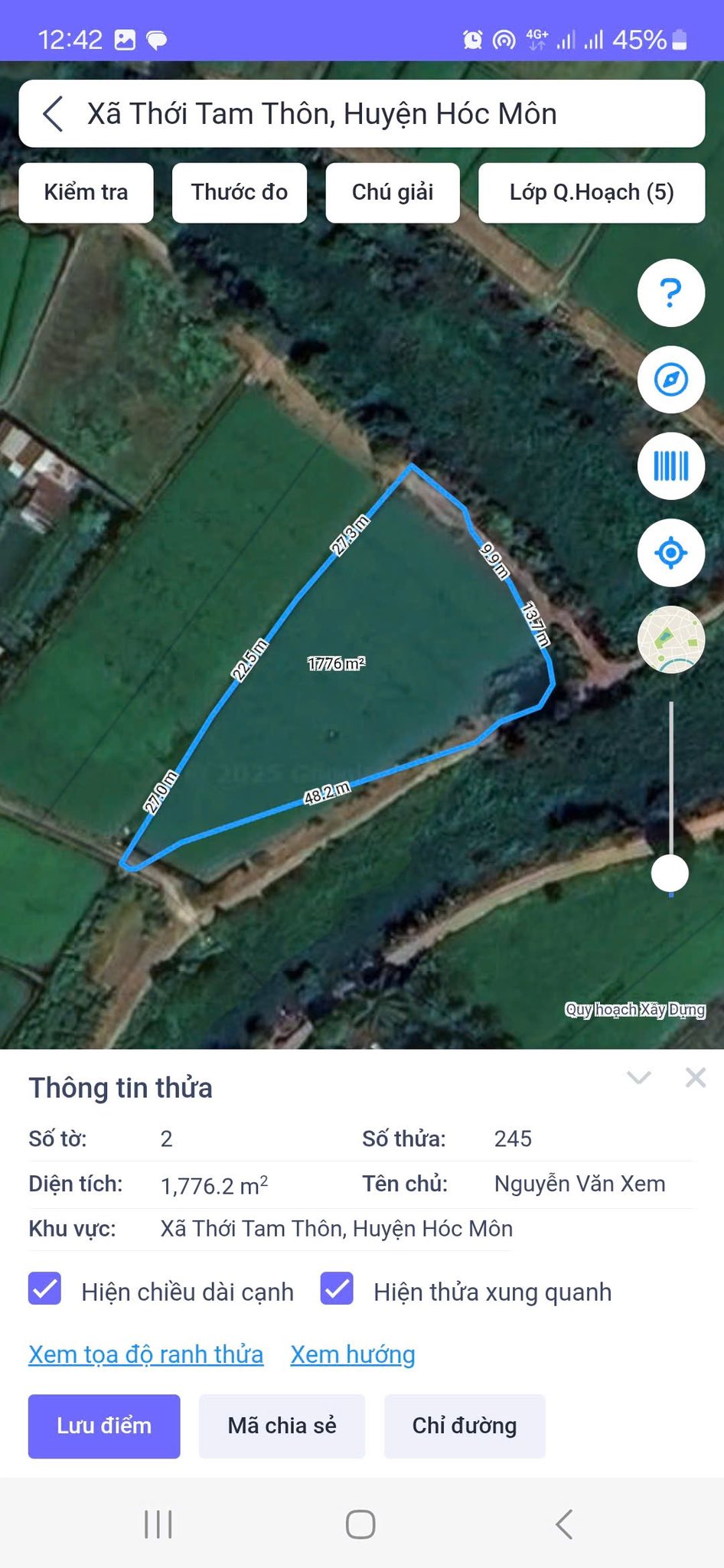The image size is (724, 1568).
Task: Get the Mã chia sẻ code
Action: (282, 1426)
